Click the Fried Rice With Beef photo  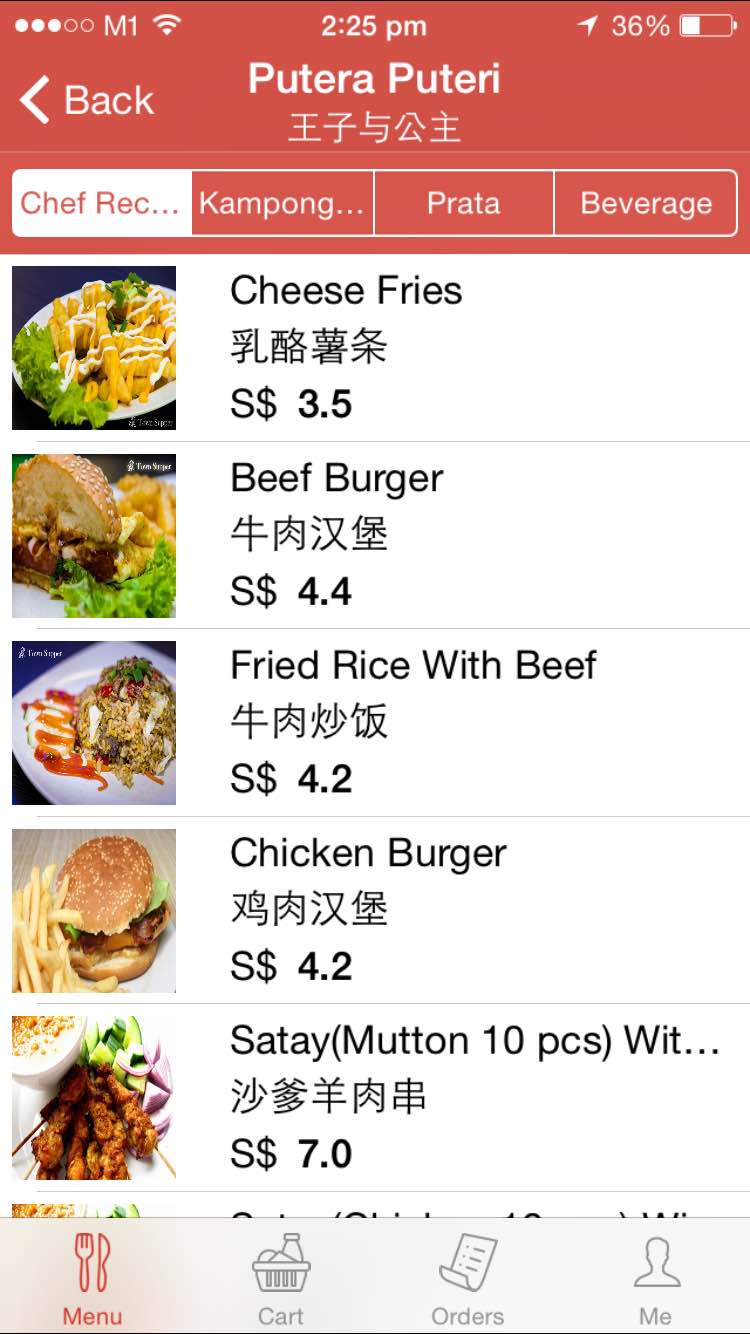(x=93, y=722)
